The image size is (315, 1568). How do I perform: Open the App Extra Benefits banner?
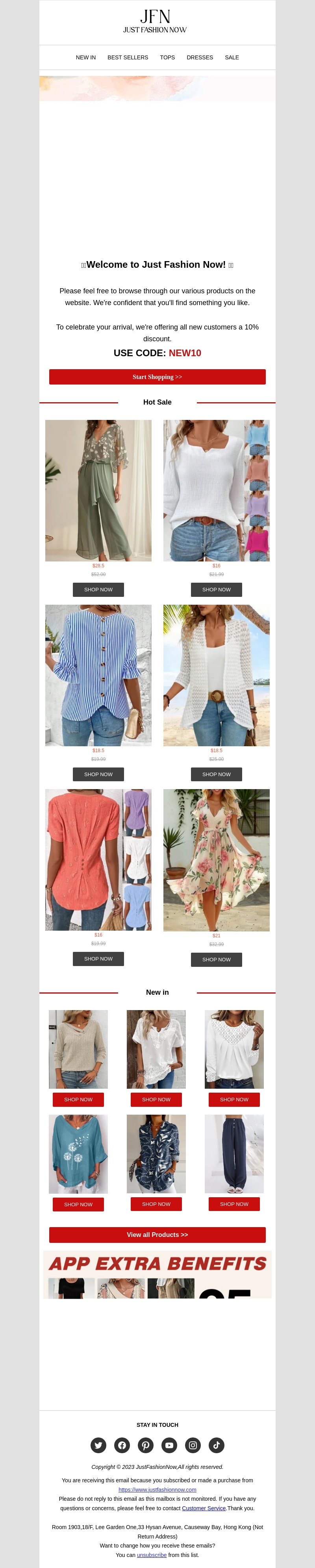157,1274
